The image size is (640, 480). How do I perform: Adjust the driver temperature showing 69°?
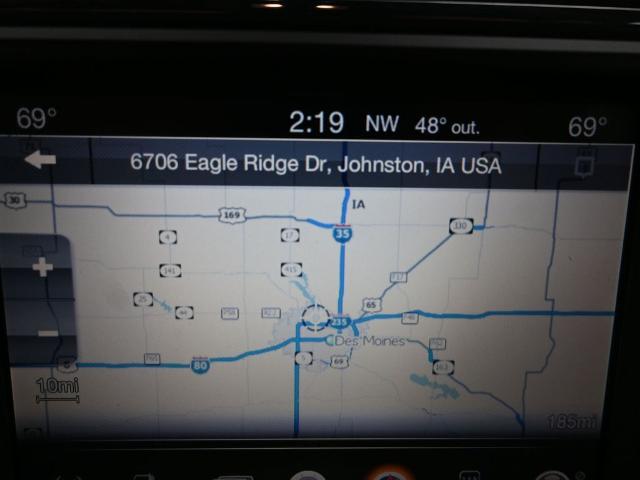tap(36, 119)
